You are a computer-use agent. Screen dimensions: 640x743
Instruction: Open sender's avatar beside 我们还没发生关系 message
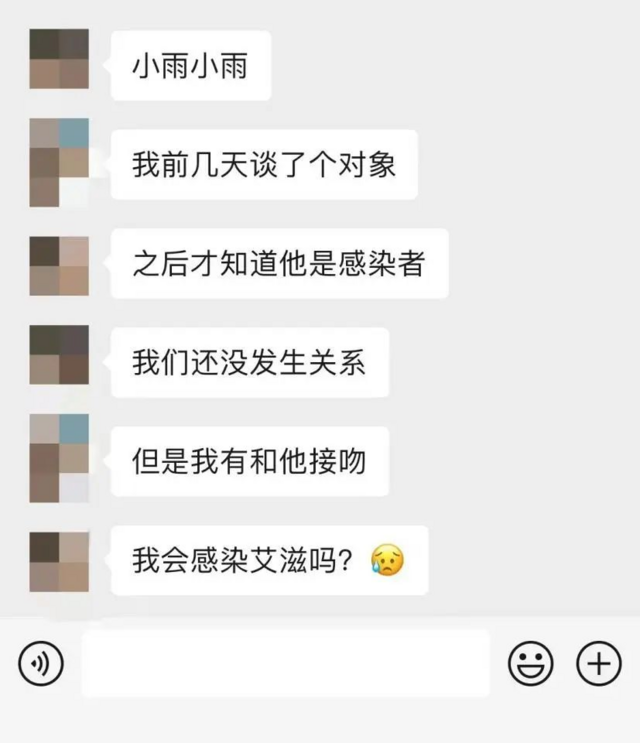point(59,355)
